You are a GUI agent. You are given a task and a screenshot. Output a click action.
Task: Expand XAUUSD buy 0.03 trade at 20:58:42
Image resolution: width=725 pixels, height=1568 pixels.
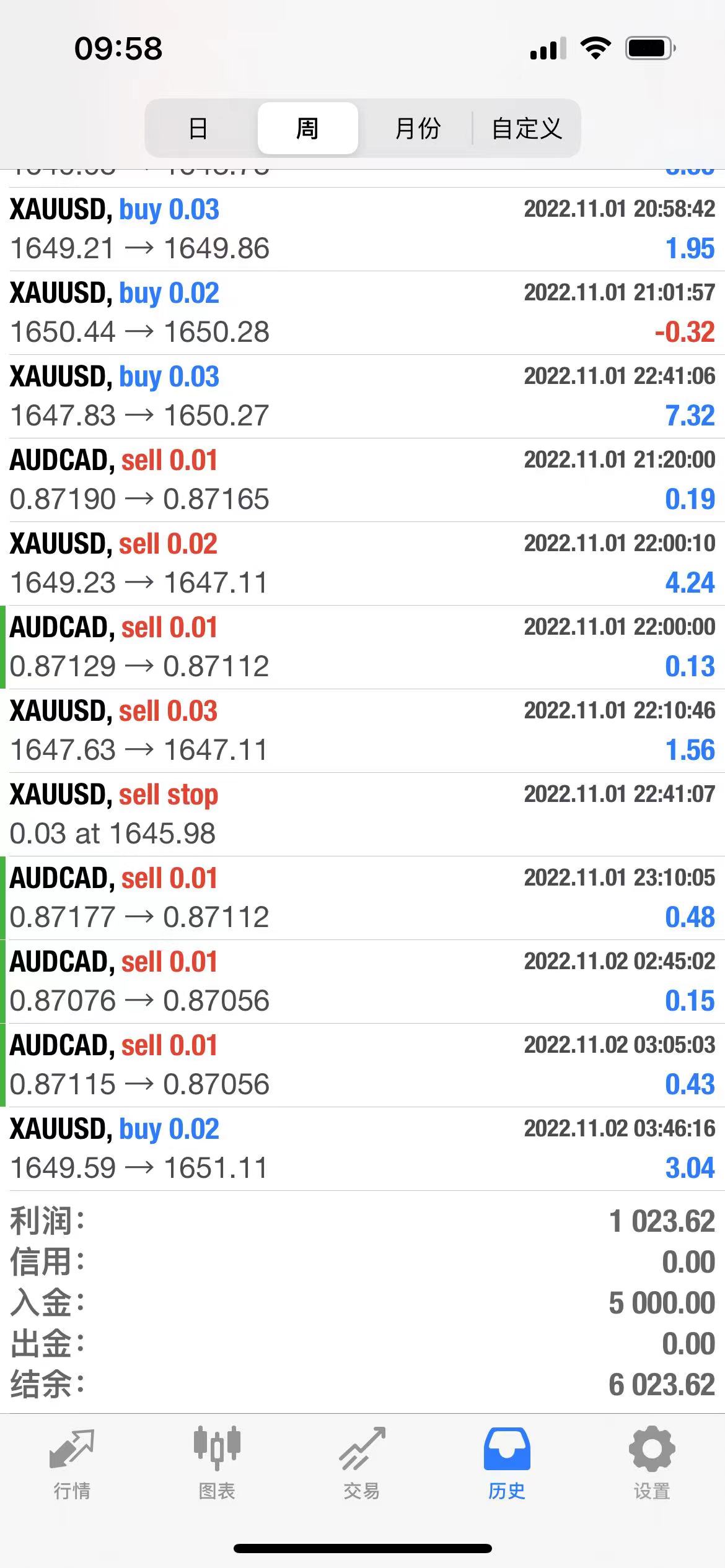362,229
